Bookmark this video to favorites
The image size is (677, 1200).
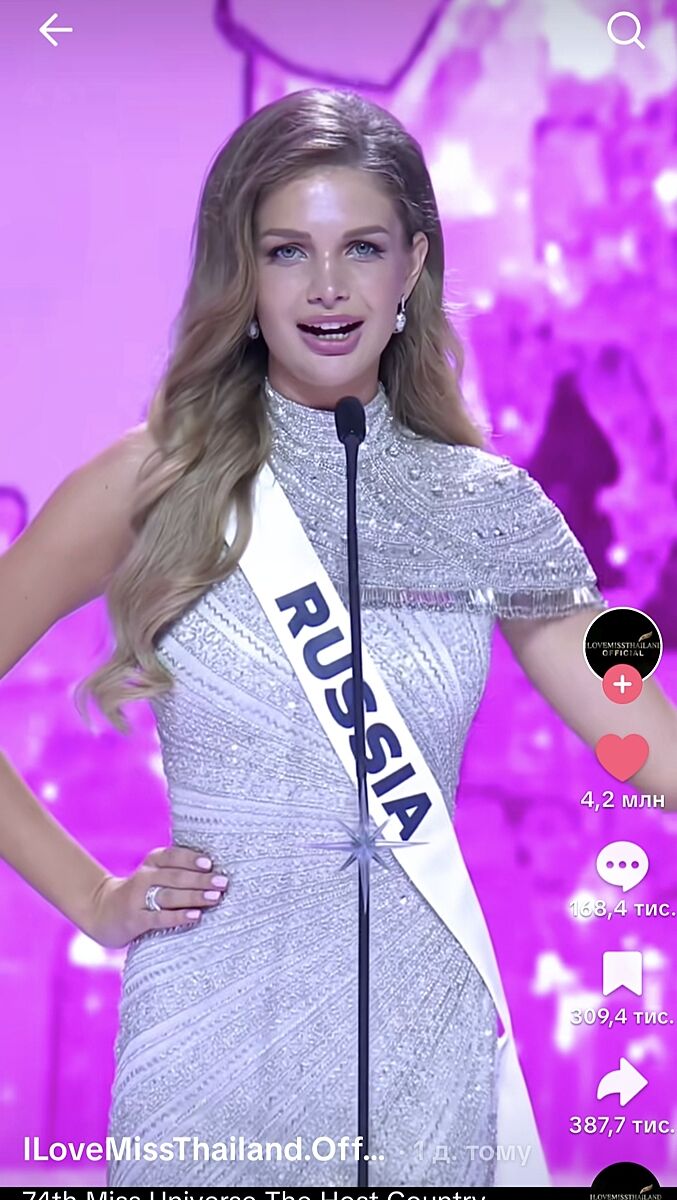pyautogui.click(x=622, y=974)
